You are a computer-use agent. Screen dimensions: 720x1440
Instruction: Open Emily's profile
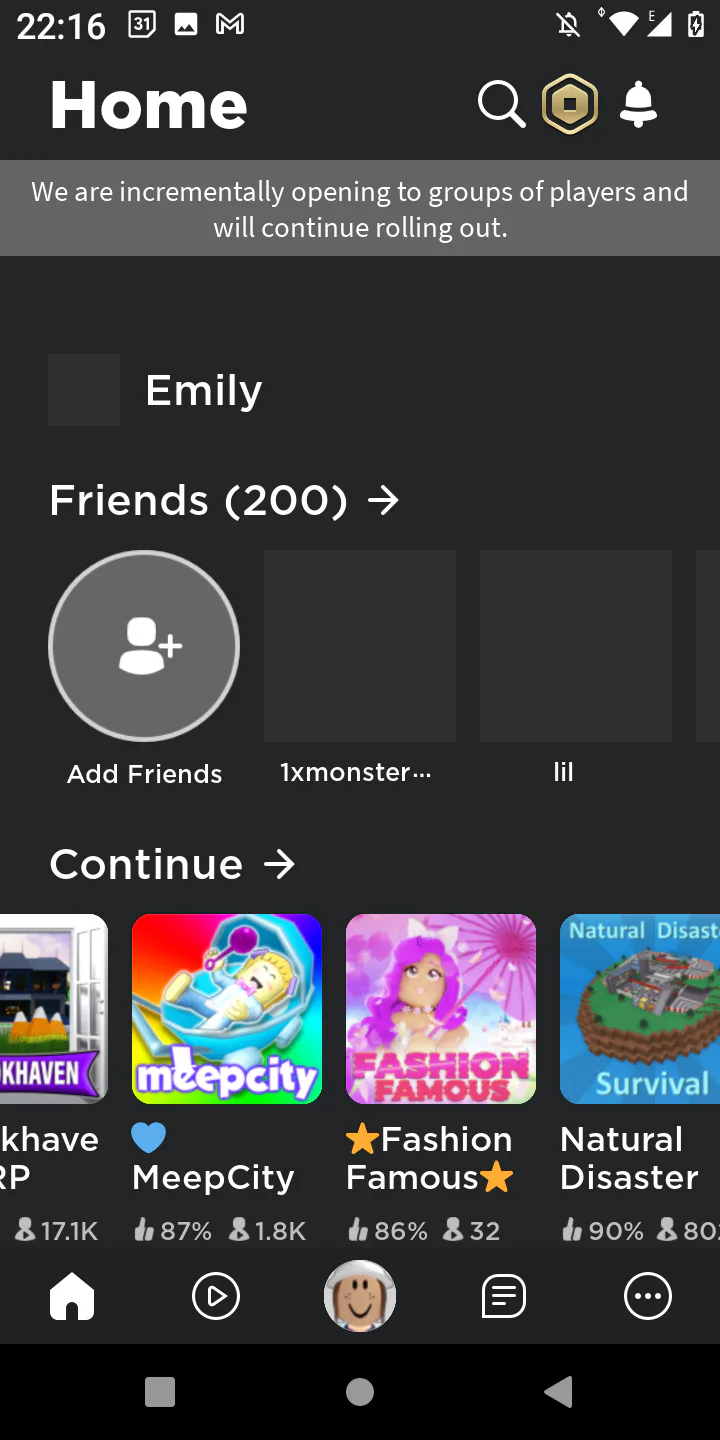pyautogui.click(x=203, y=390)
